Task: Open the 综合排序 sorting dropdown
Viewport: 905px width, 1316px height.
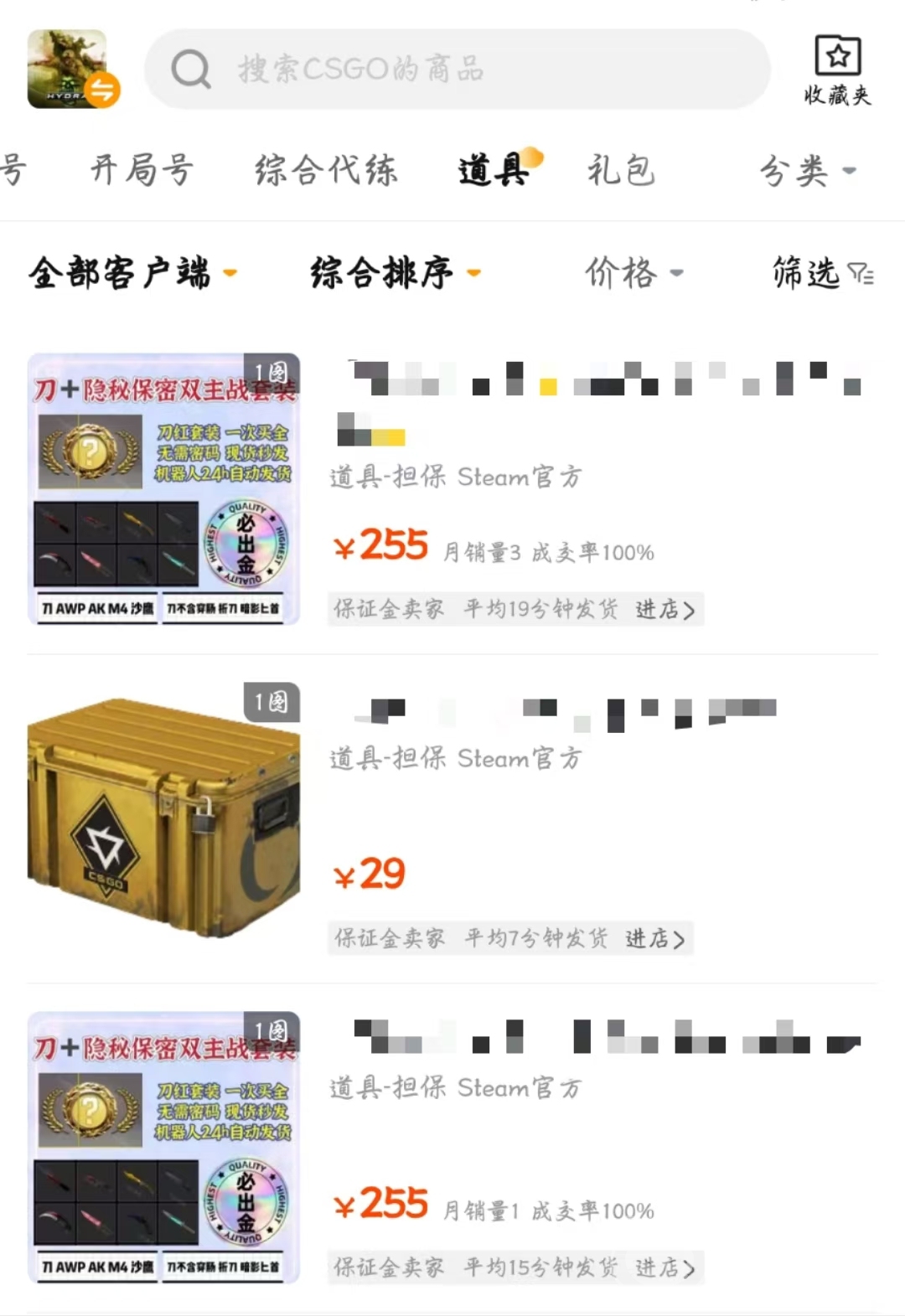Action: click(395, 273)
